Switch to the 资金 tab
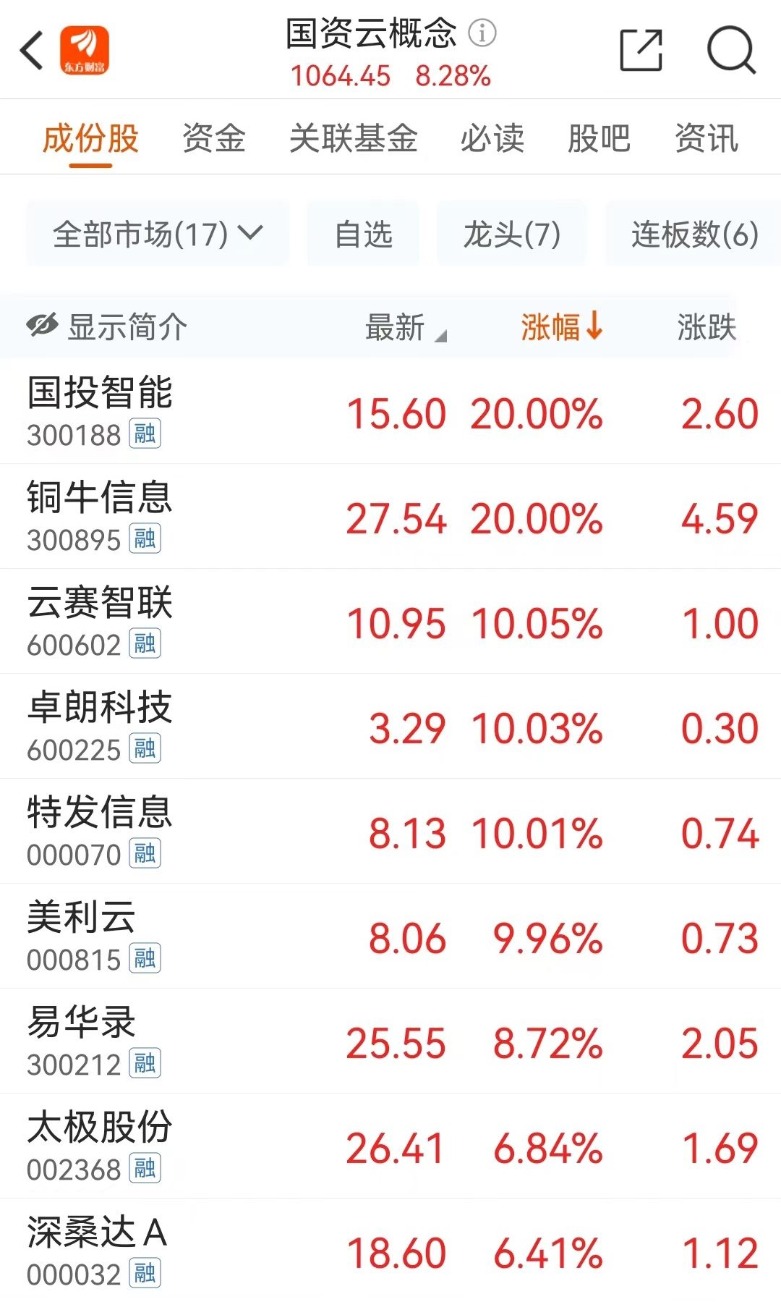Image resolution: width=781 pixels, height=1302 pixels. (x=212, y=138)
